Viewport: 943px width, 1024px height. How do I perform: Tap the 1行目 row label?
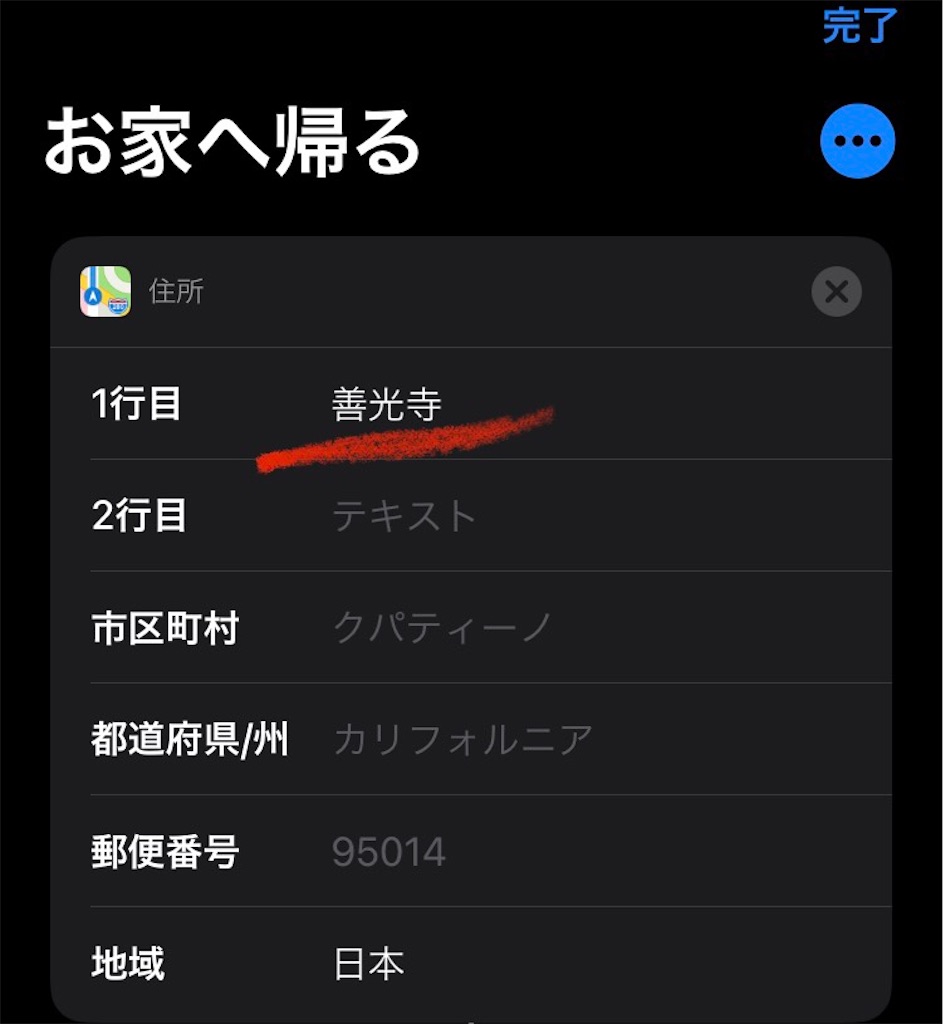click(x=136, y=406)
